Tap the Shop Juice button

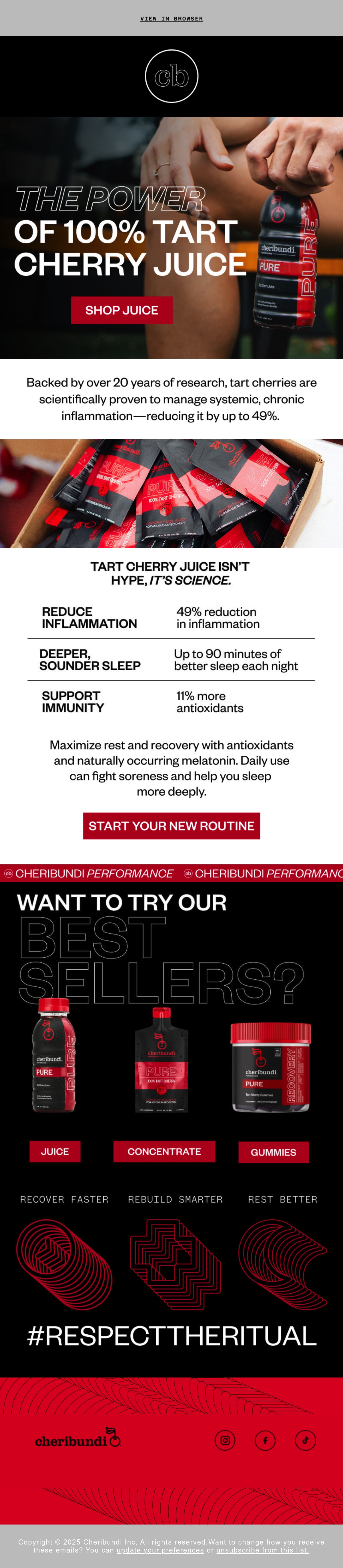pos(122,310)
